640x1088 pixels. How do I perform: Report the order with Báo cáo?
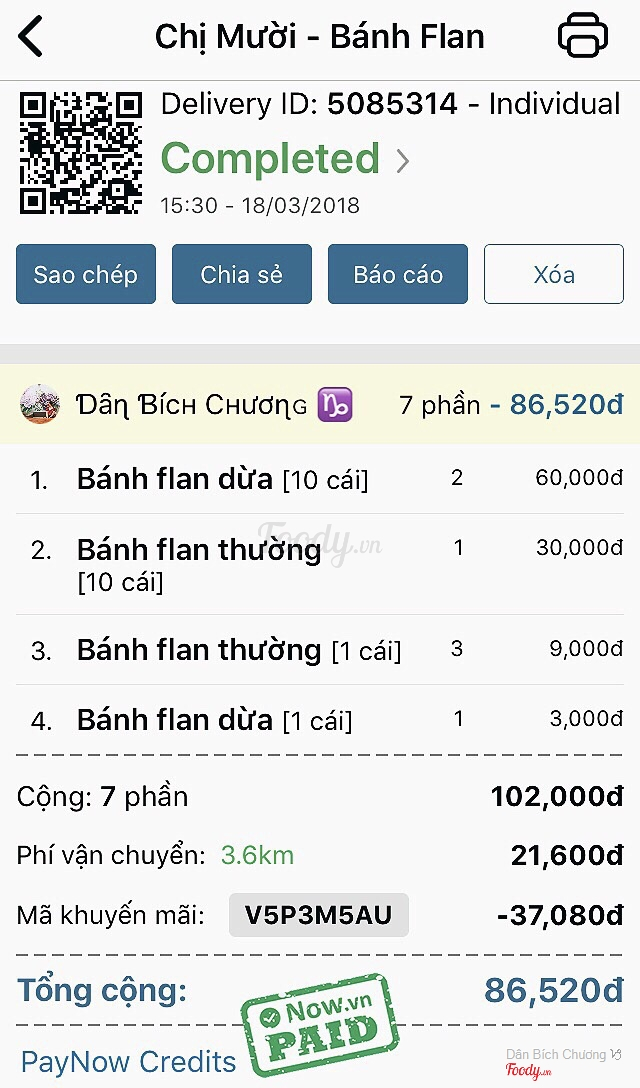(x=398, y=274)
